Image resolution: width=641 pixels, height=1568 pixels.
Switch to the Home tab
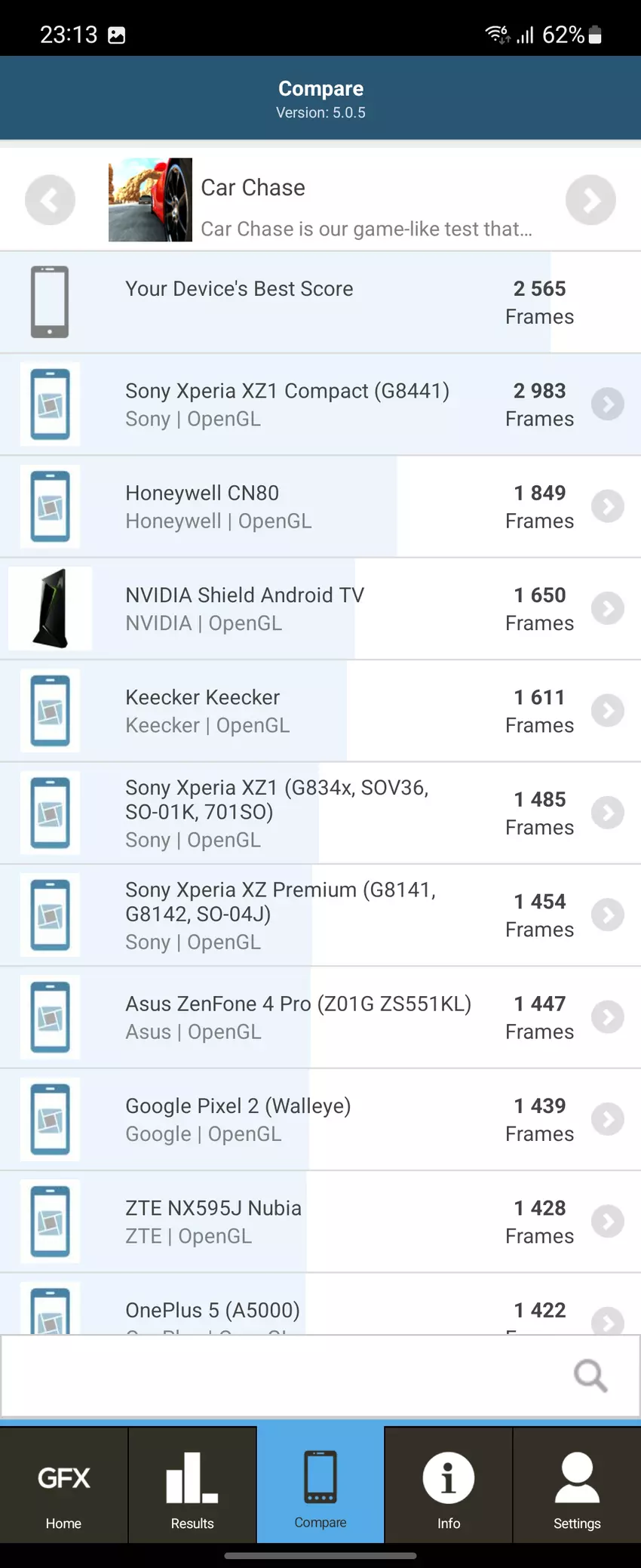point(64,1485)
